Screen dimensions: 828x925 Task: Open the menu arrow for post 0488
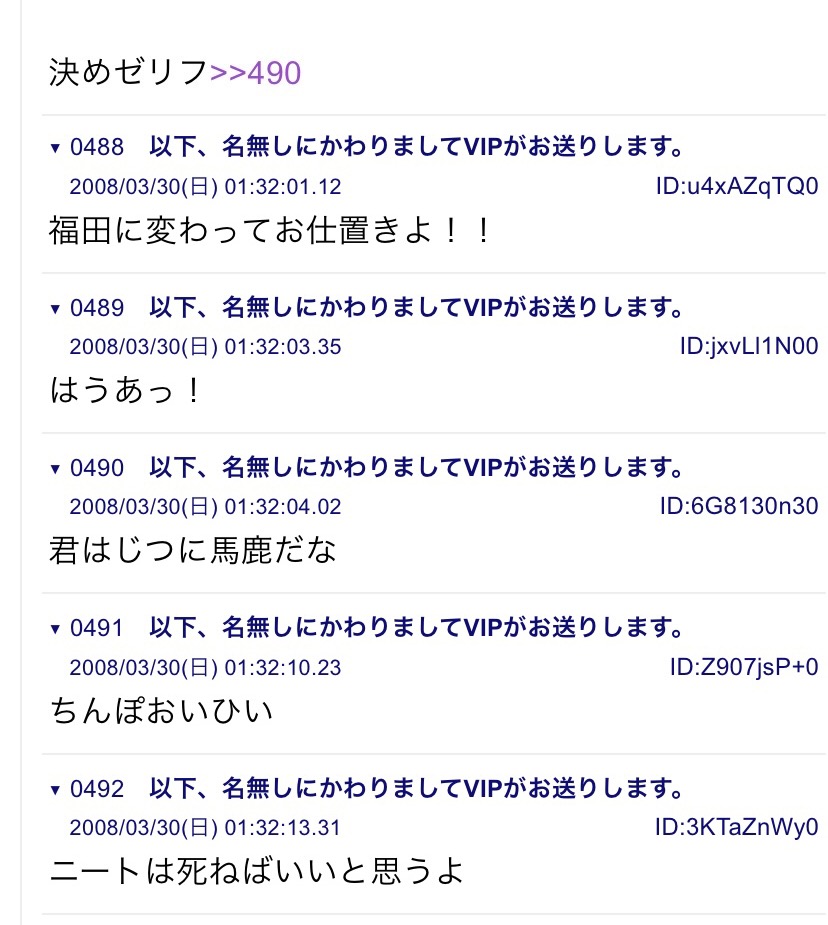[x=55, y=149]
